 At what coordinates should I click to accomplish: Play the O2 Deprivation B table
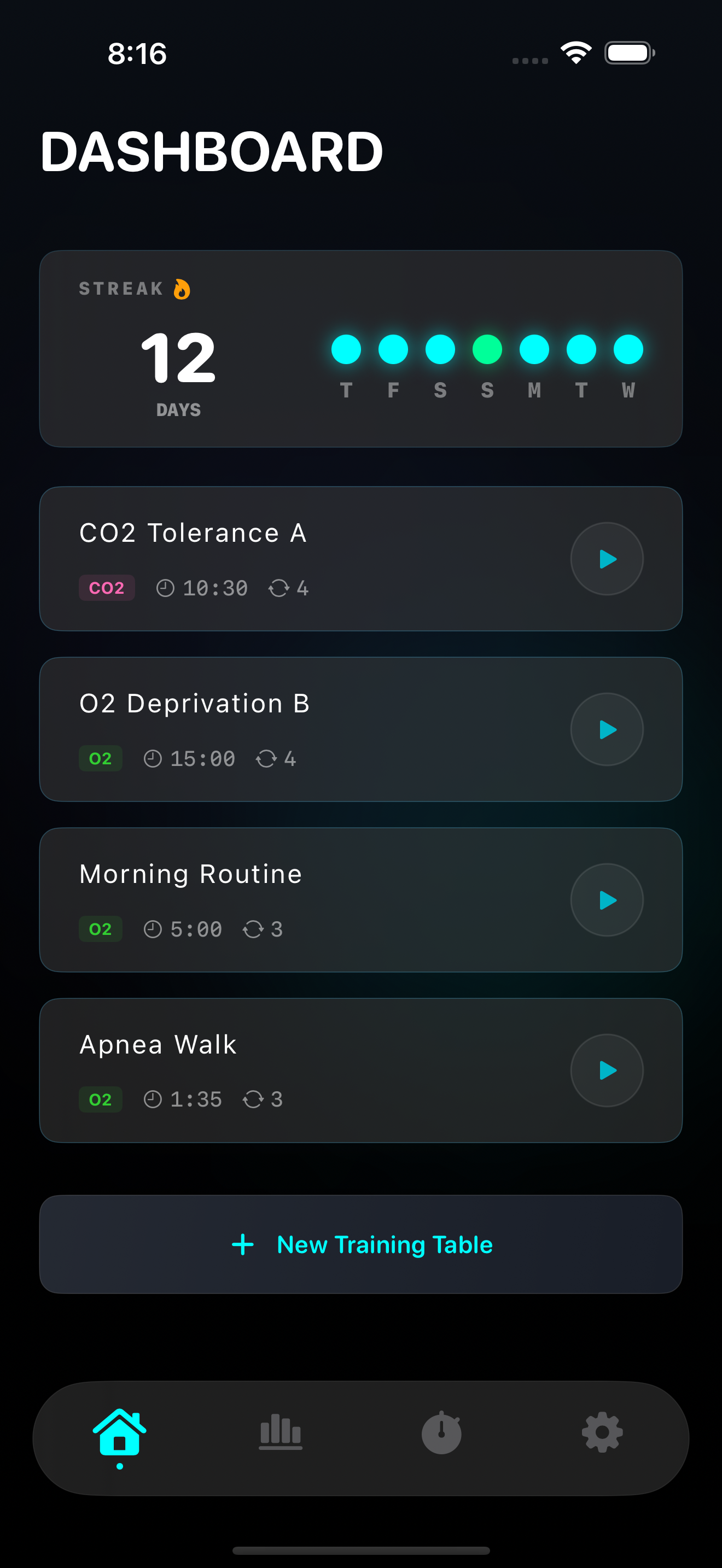click(607, 729)
